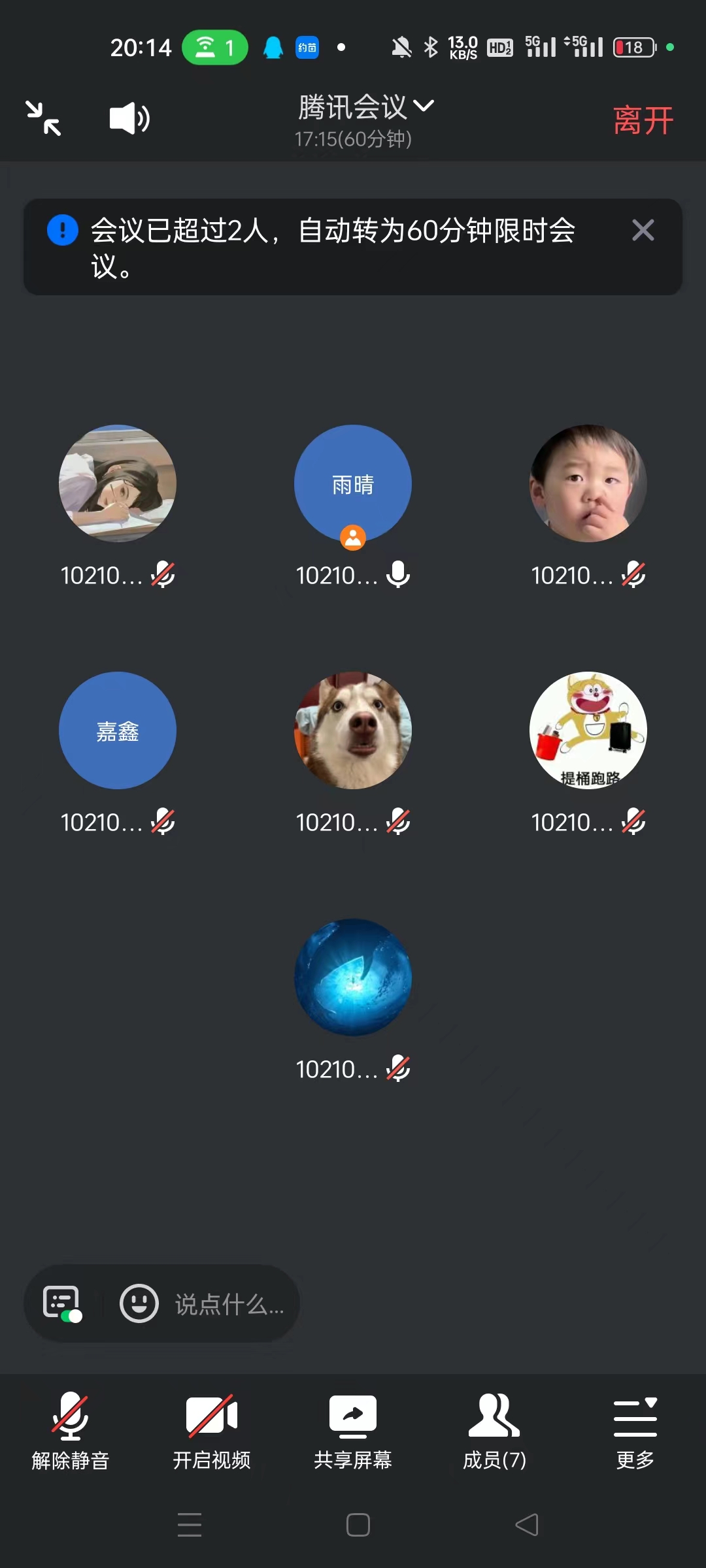
Task: Tap the husky dog avatar participant
Action: click(353, 730)
